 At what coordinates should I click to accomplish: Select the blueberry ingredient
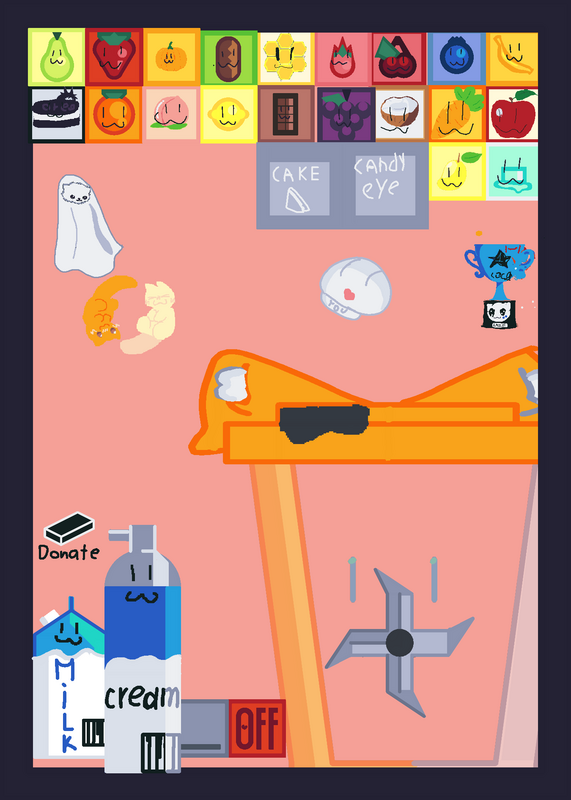tap(456, 58)
